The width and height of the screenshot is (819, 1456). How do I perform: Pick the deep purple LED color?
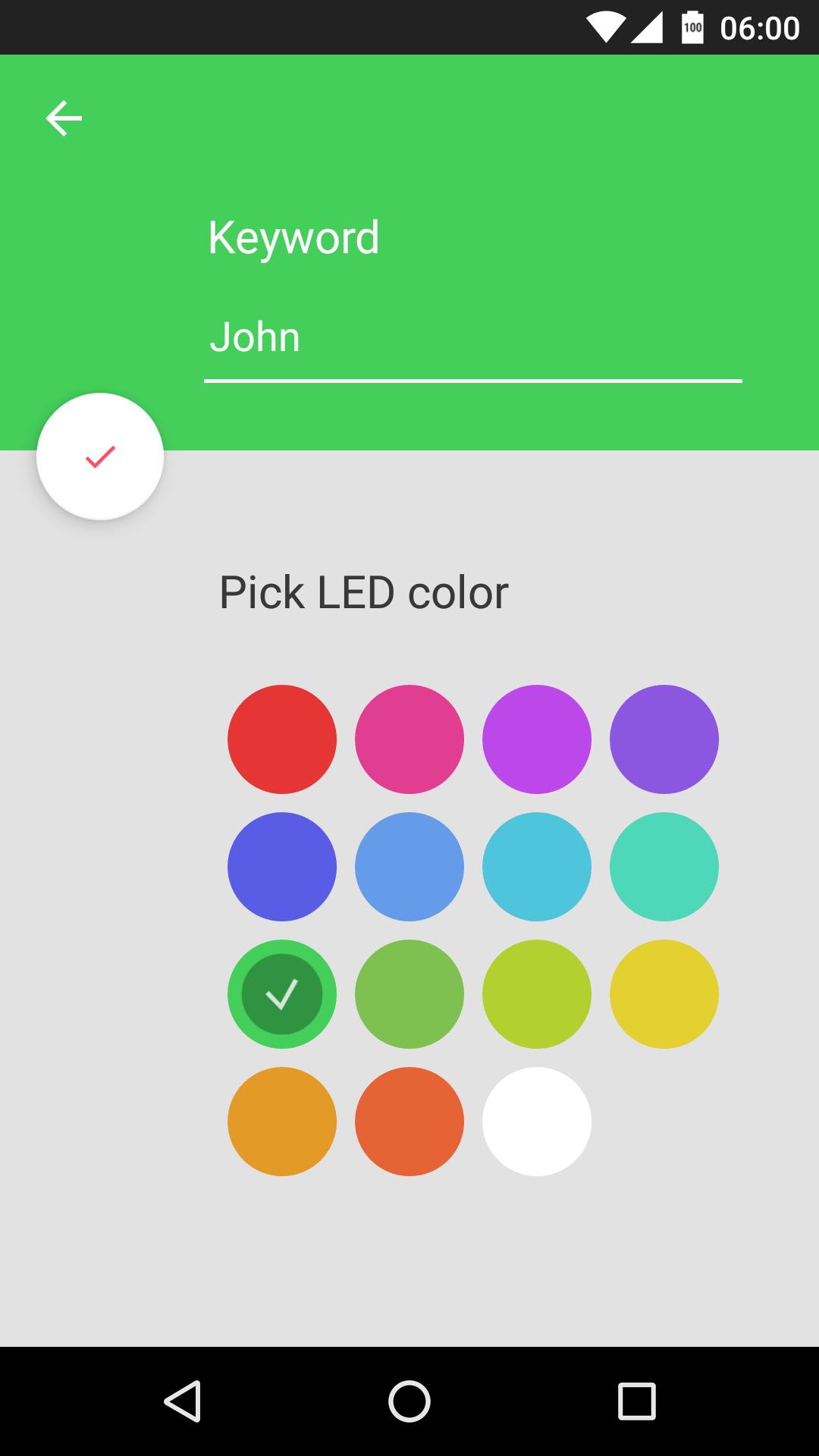[664, 739]
